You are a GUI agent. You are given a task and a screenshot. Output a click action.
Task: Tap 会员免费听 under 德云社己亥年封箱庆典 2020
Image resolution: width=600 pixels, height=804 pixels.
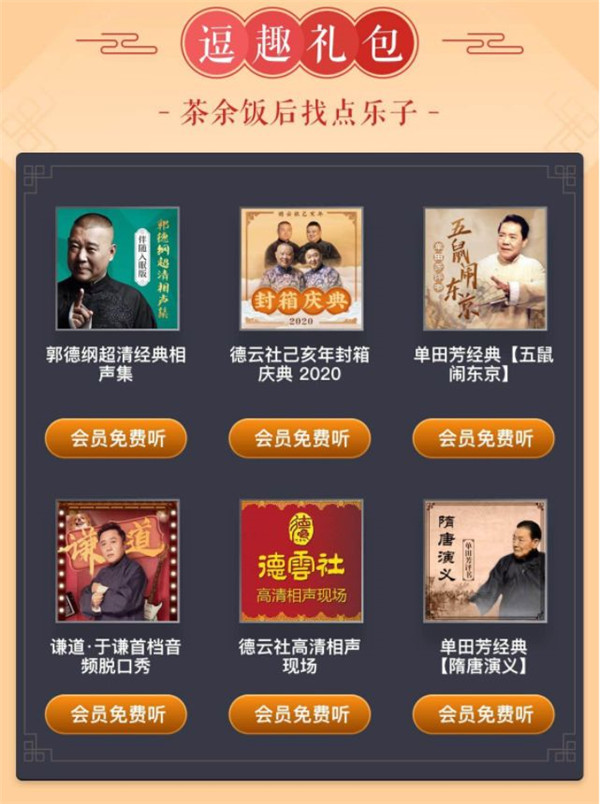click(300, 439)
